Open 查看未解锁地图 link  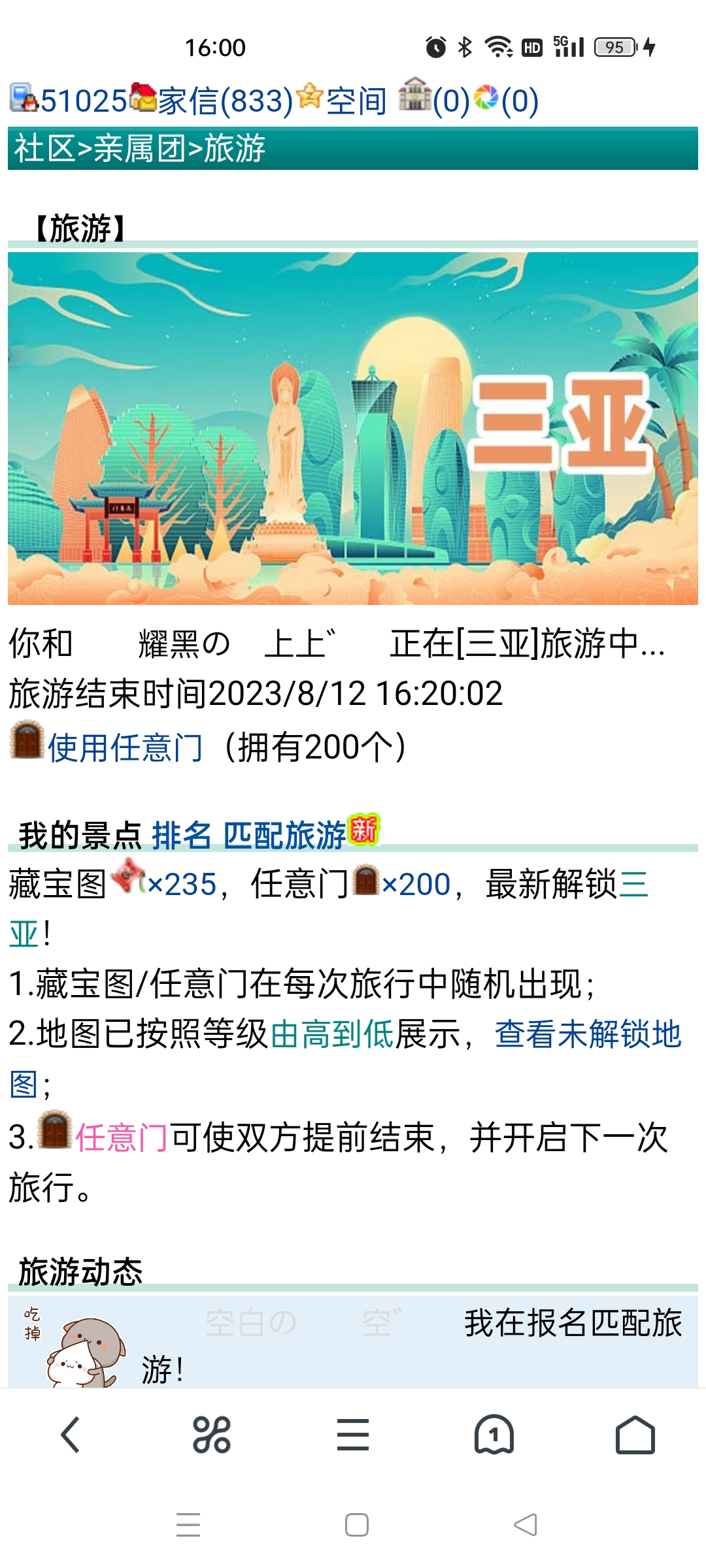coord(587,1034)
